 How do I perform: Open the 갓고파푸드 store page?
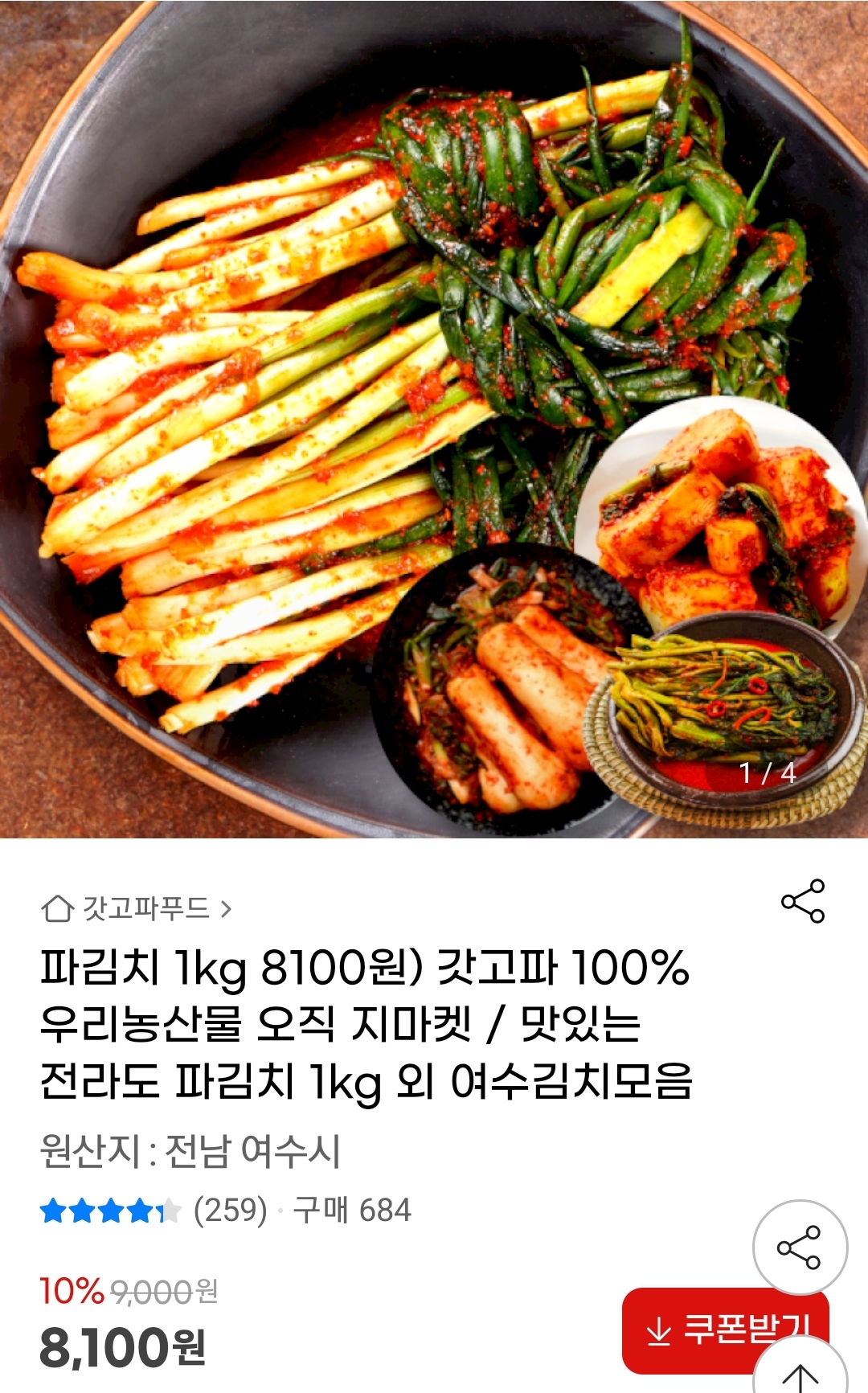pos(137,909)
